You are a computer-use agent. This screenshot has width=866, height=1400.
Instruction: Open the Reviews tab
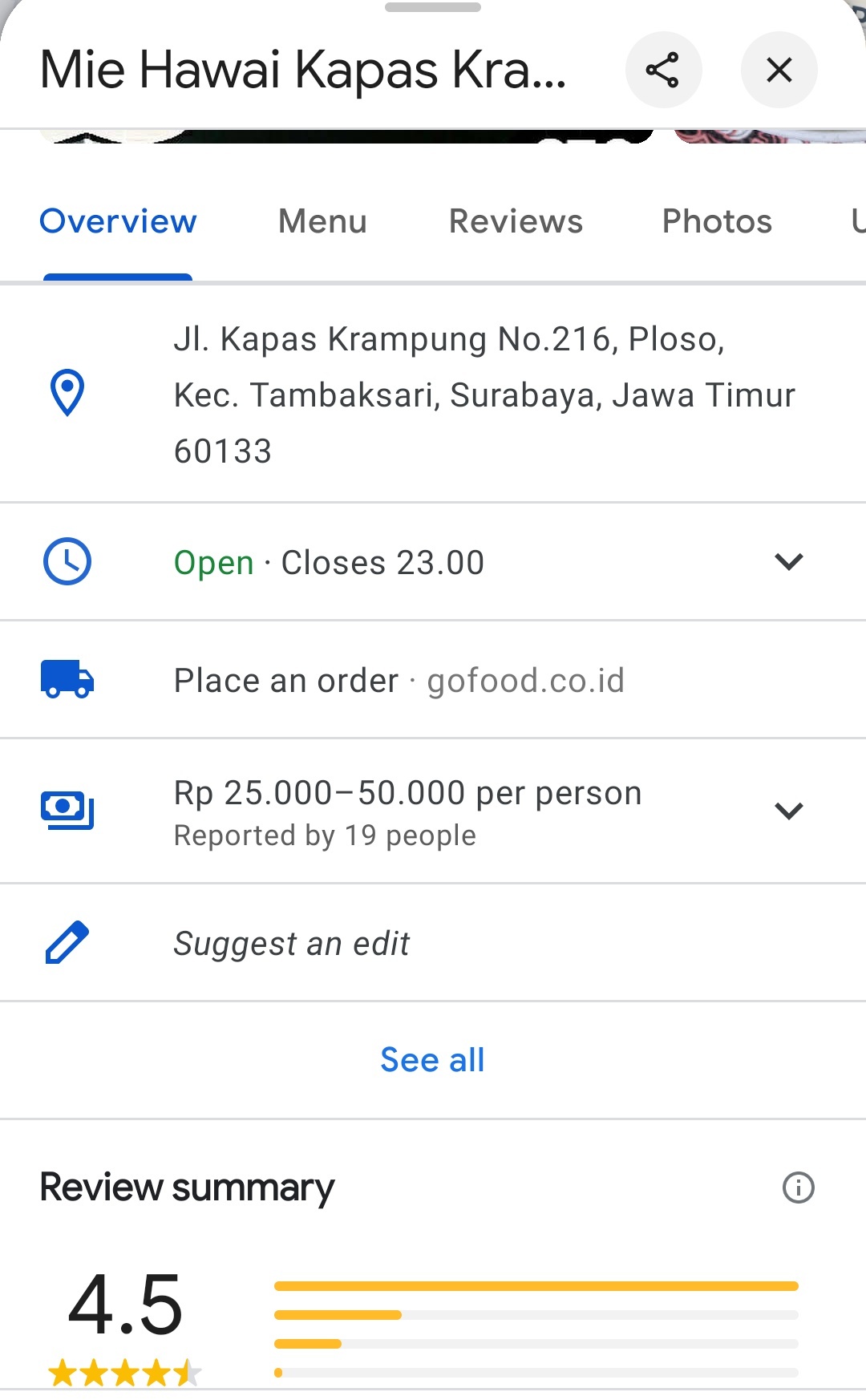516,221
